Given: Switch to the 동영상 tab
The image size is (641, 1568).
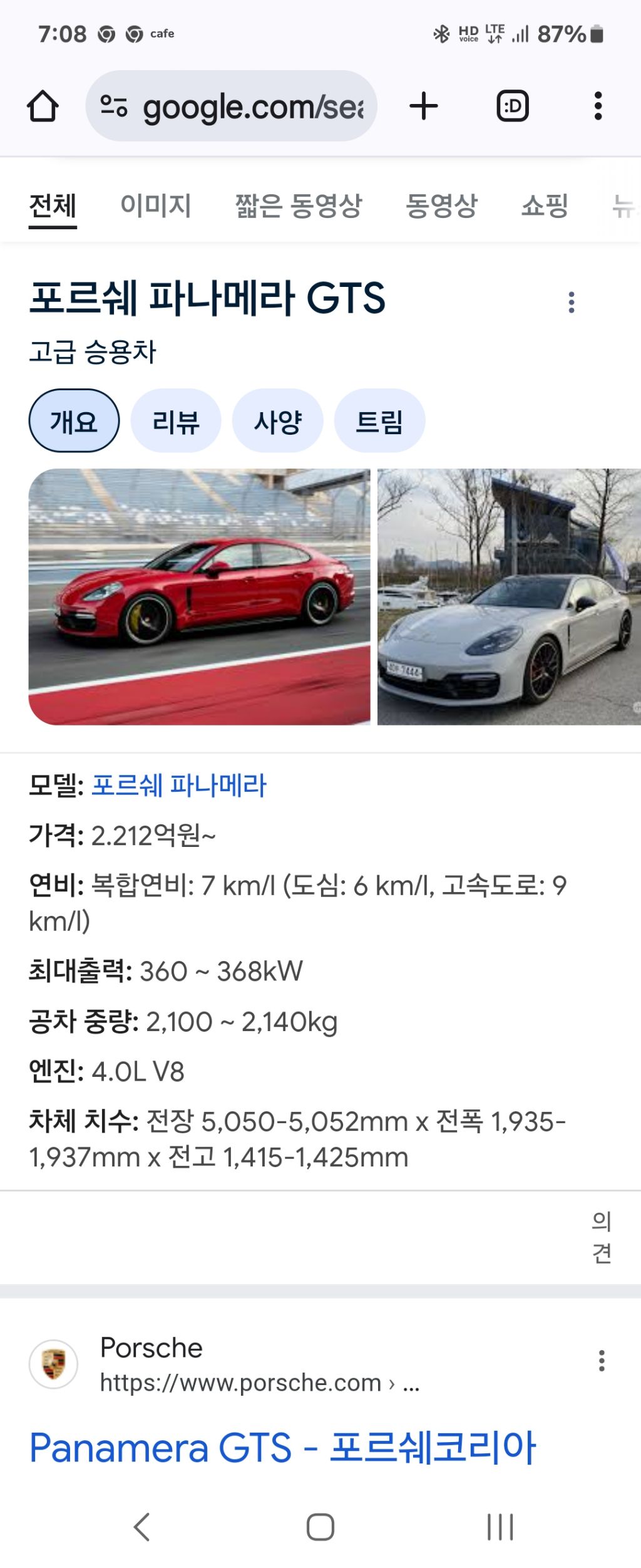Looking at the screenshot, I should tap(441, 205).
